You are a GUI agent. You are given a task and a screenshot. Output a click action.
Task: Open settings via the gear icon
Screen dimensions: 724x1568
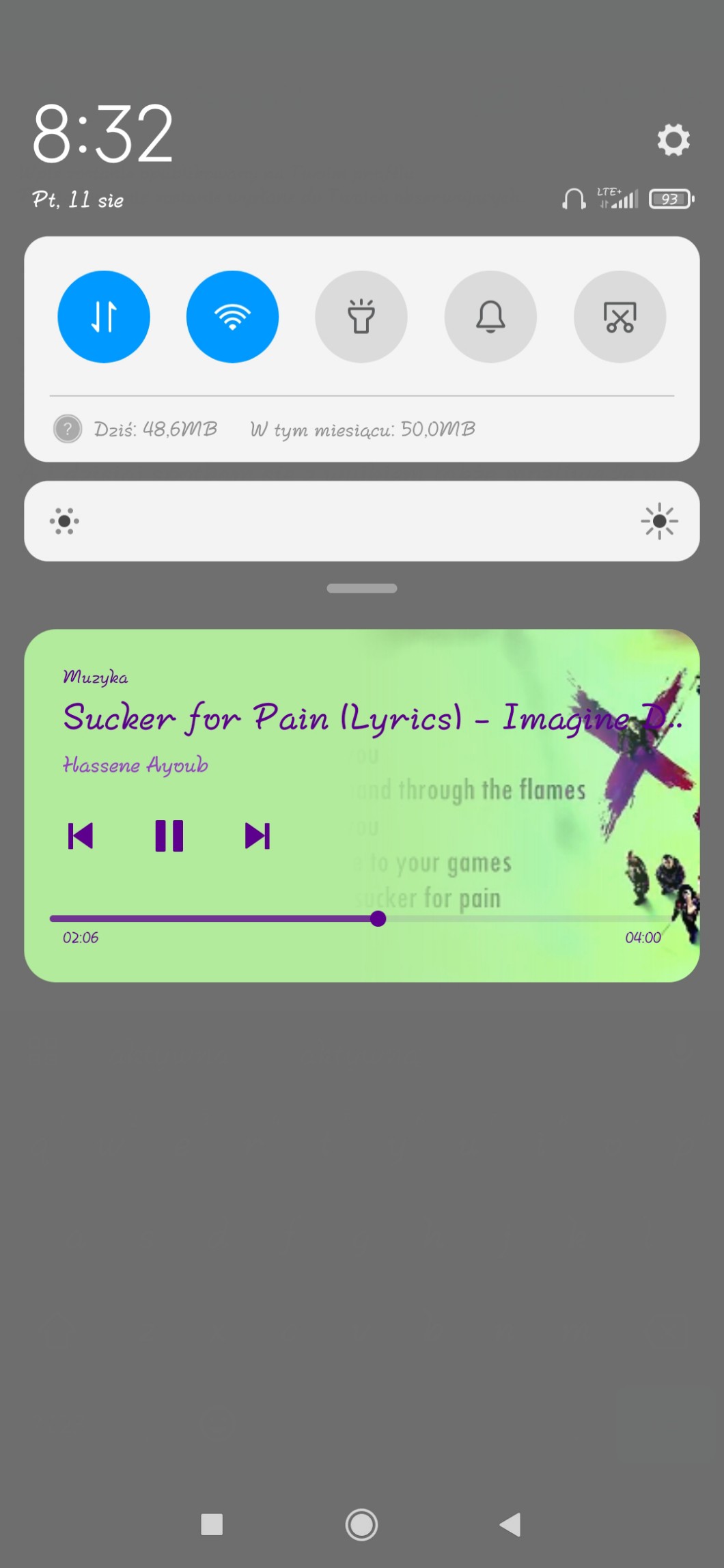pyautogui.click(x=673, y=140)
